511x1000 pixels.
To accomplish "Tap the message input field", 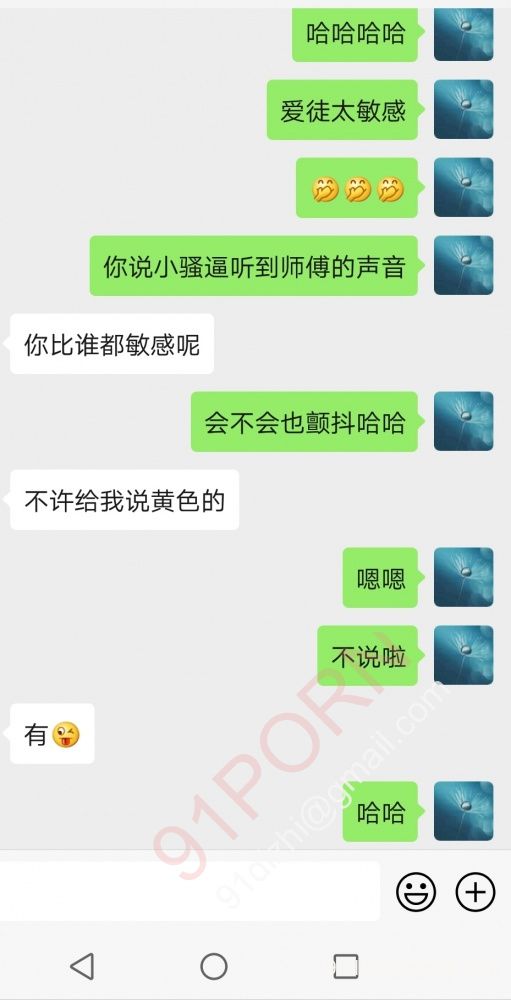I will tap(189, 891).
